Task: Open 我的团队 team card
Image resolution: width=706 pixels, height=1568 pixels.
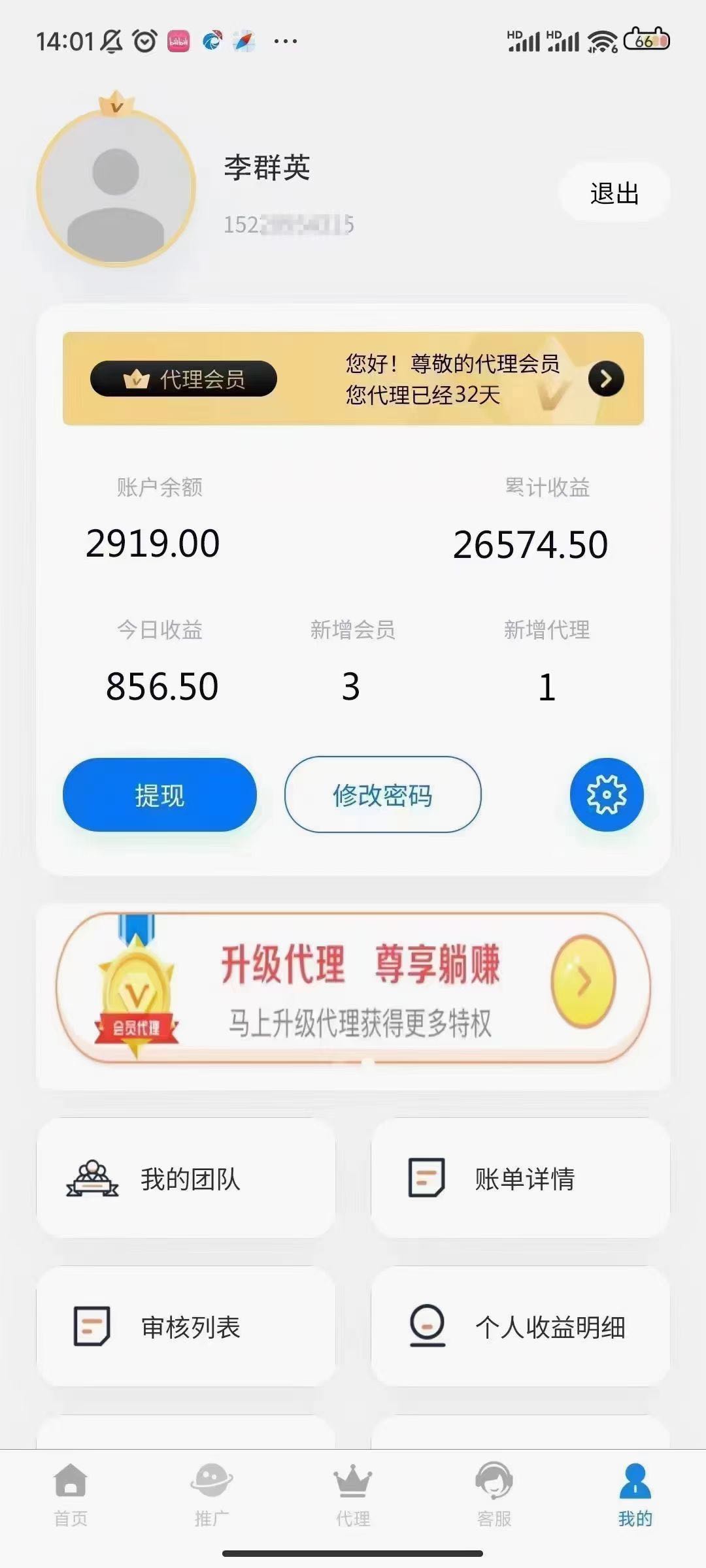Action: click(x=186, y=1179)
